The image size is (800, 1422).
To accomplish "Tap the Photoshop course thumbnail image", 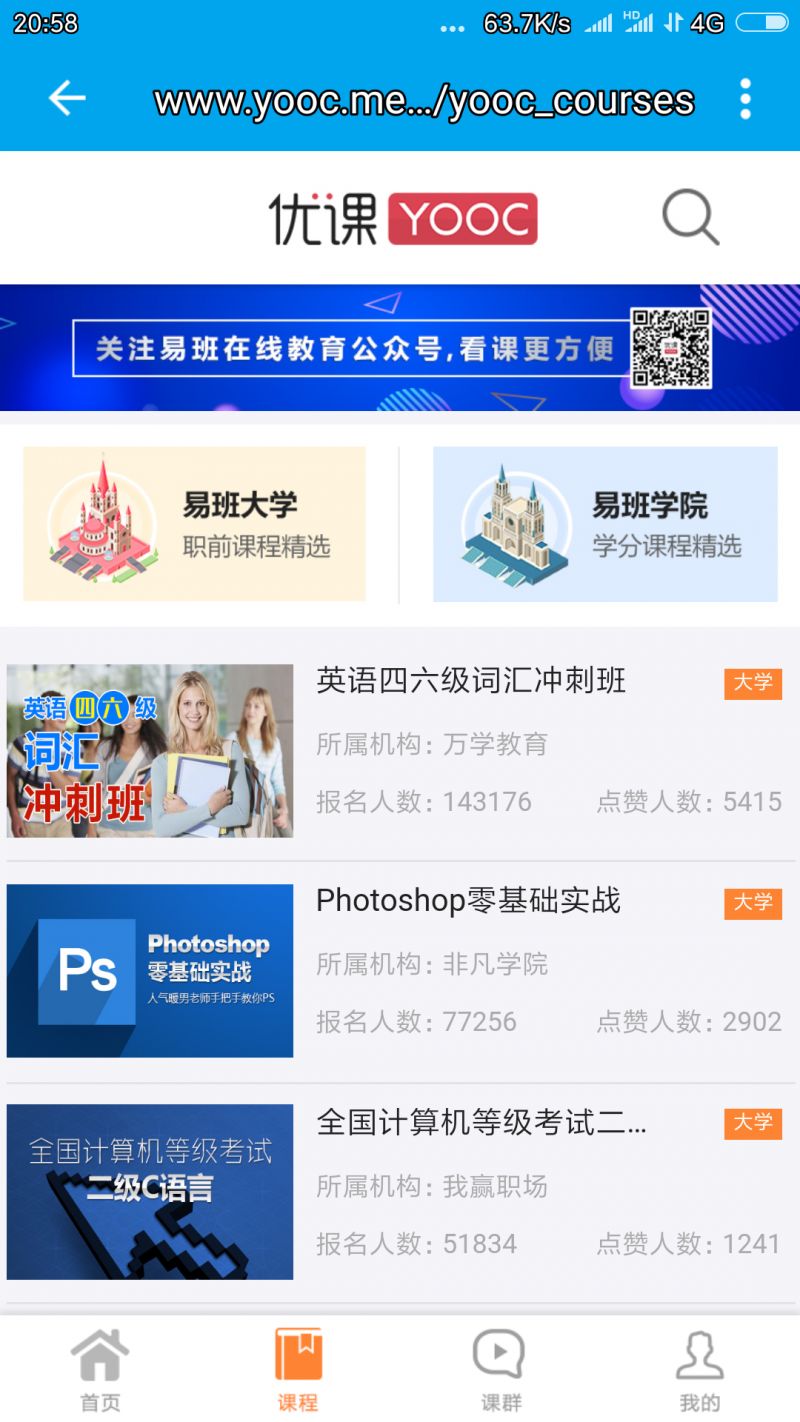I will click(150, 971).
